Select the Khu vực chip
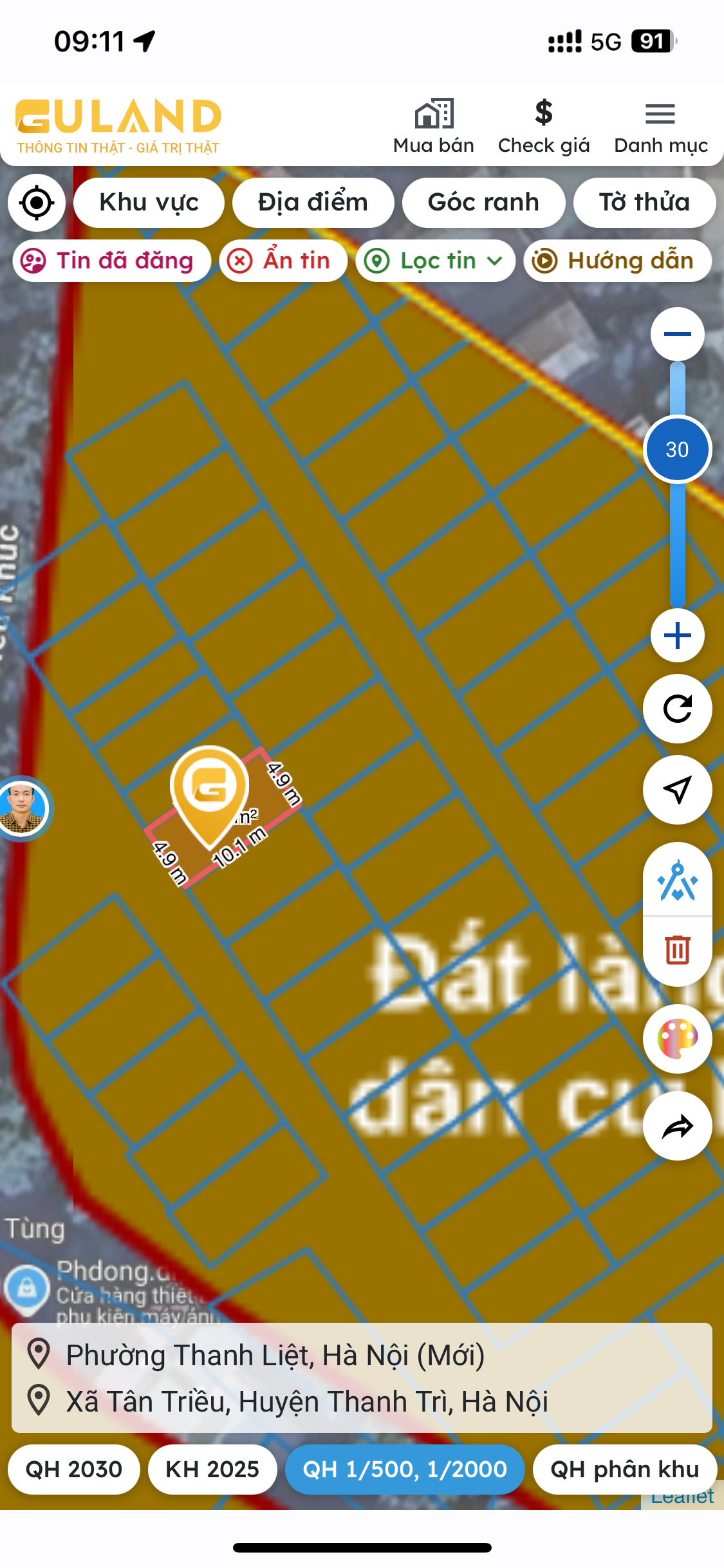Screen dimensions: 724x1568 point(149,203)
